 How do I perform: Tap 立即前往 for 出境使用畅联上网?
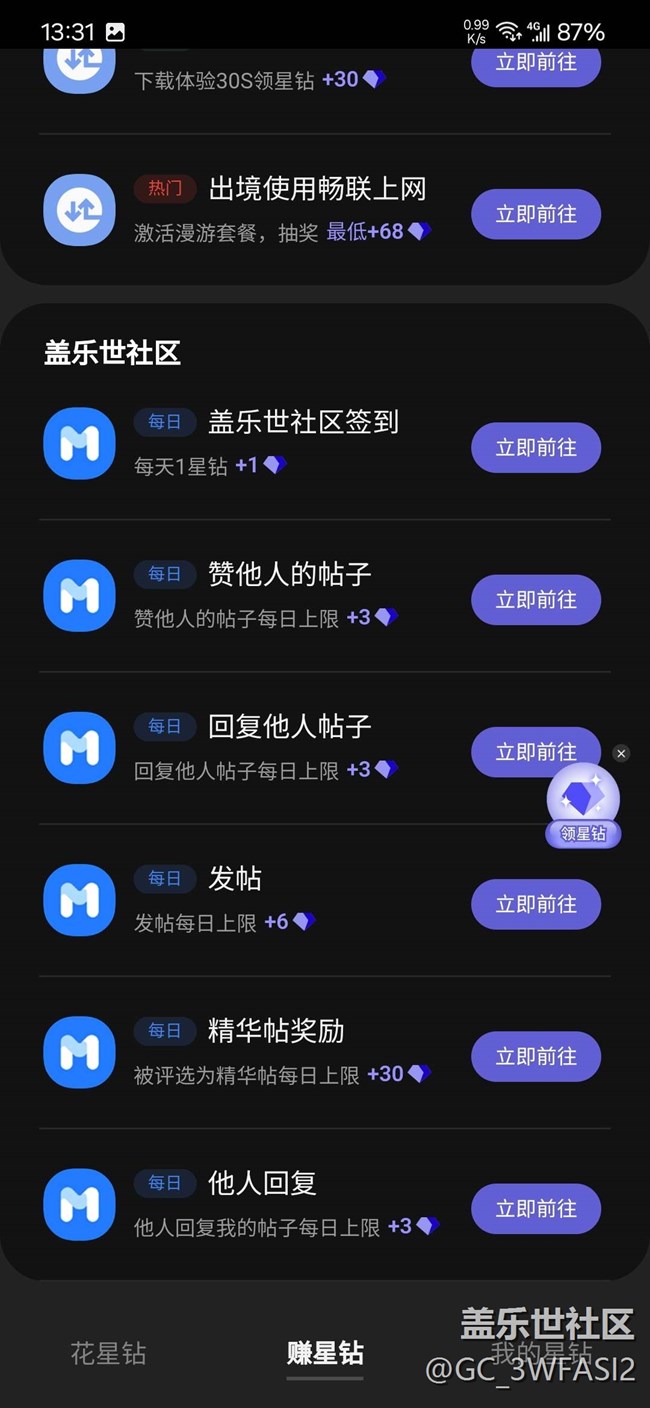[536, 214]
